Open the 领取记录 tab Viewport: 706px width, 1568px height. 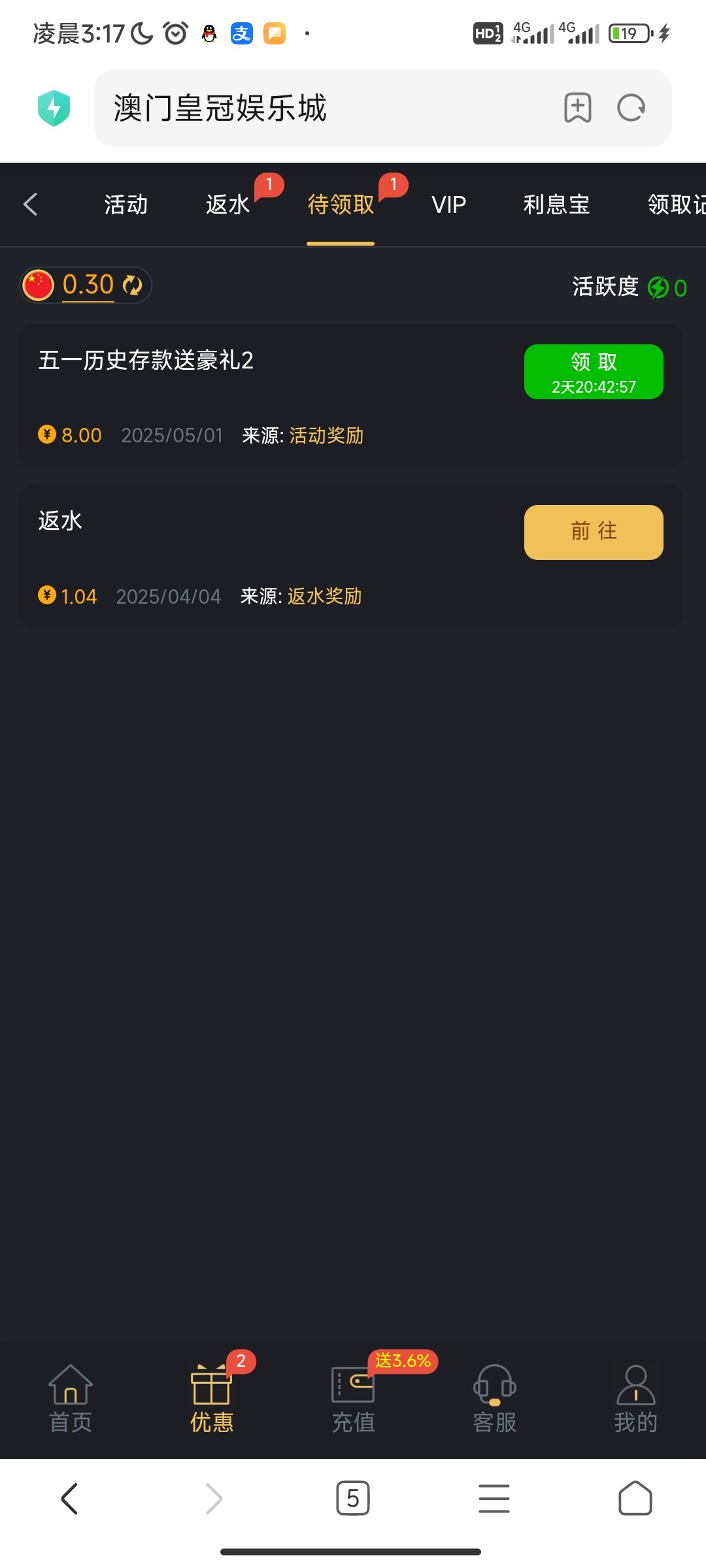pos(676,205)
